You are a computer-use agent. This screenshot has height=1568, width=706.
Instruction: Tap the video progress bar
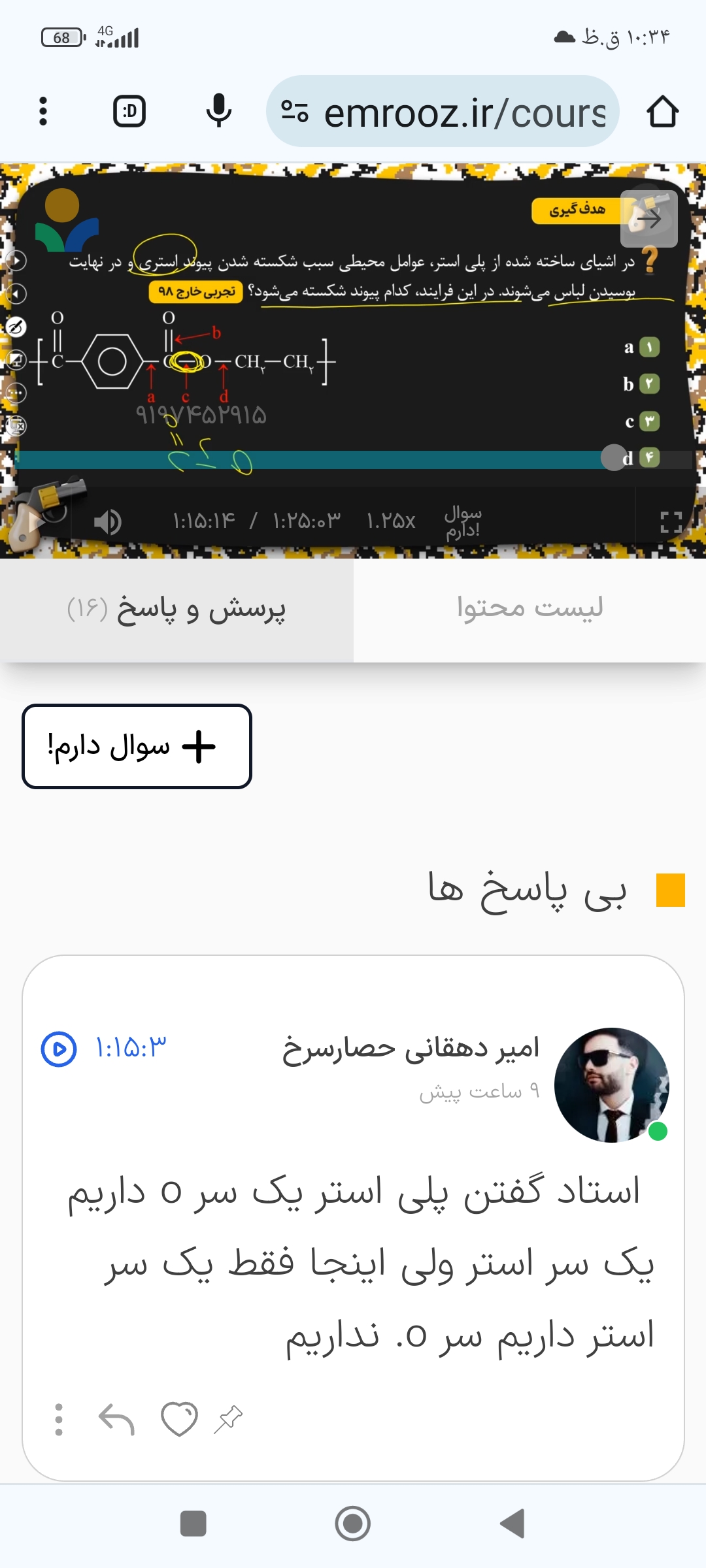pyautogui.click(x=327, y=459)
